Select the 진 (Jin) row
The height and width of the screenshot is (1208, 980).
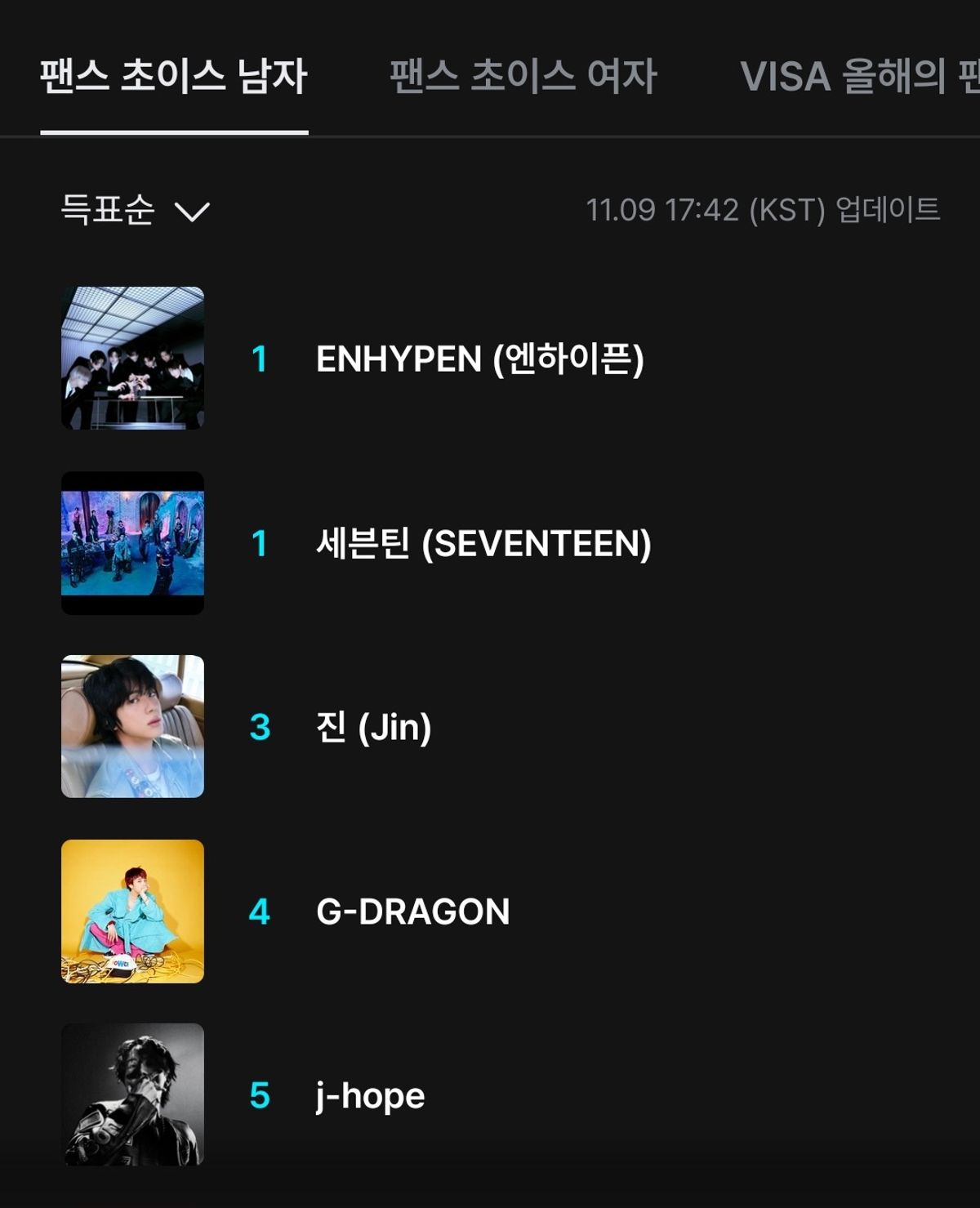click(x=373, y=727)
